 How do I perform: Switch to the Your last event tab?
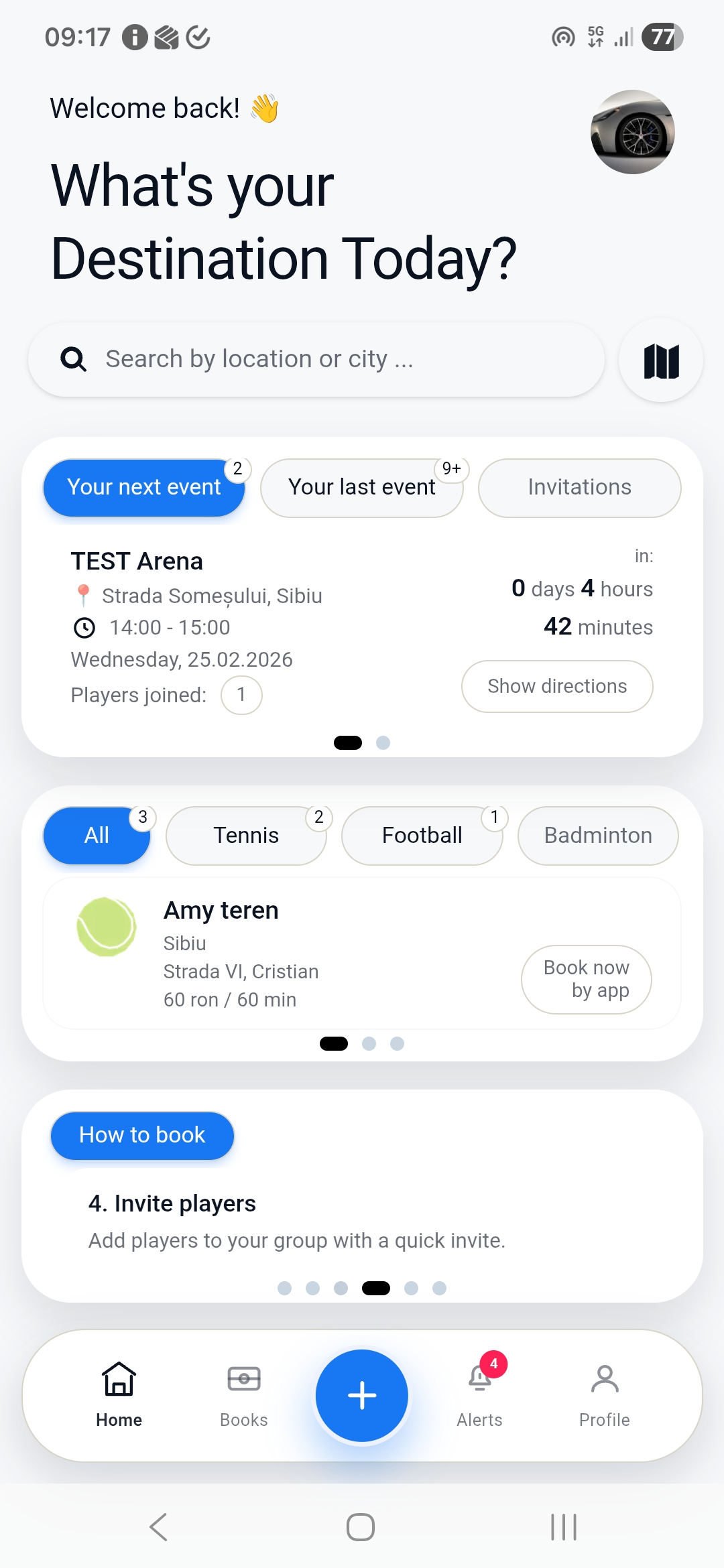coord(361,487)
